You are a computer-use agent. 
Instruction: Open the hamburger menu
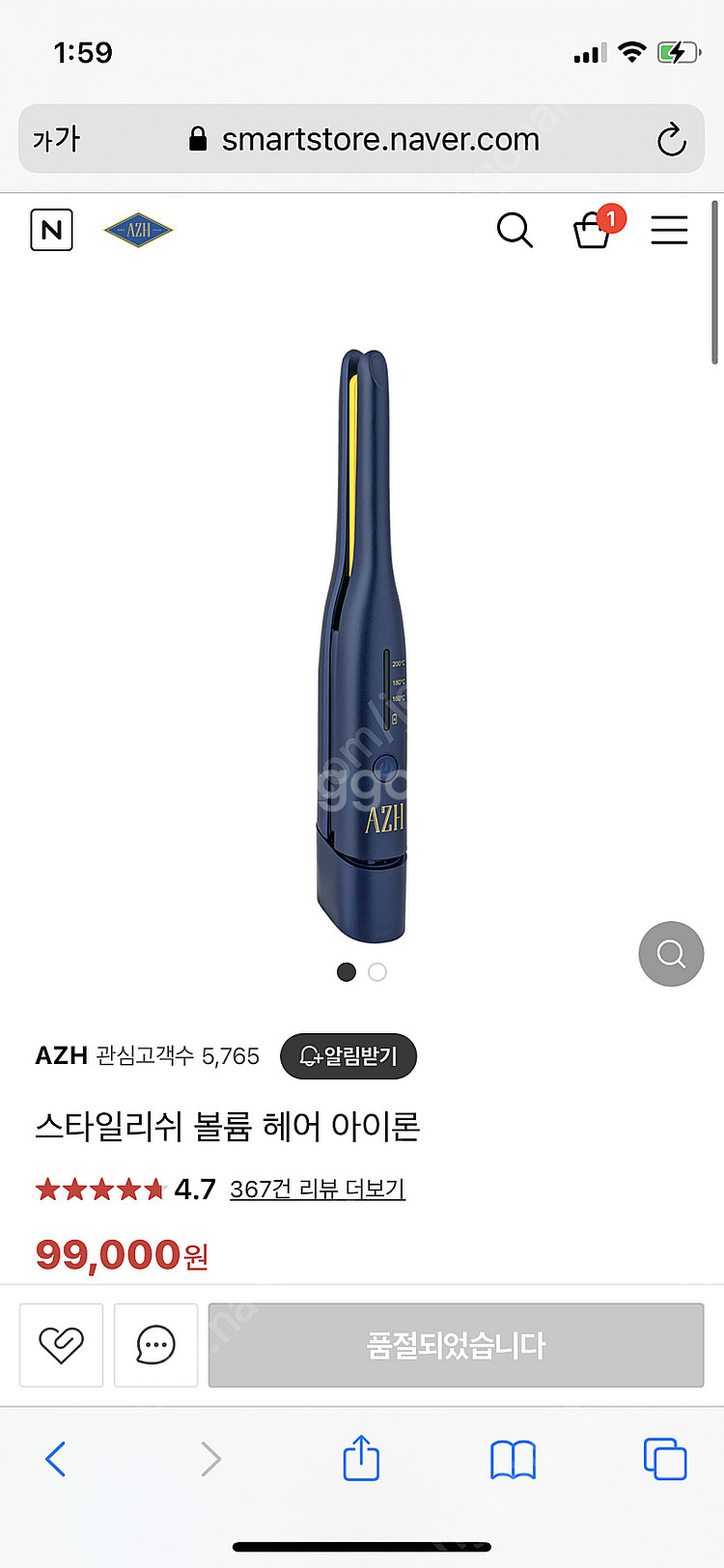click(669, 231)
